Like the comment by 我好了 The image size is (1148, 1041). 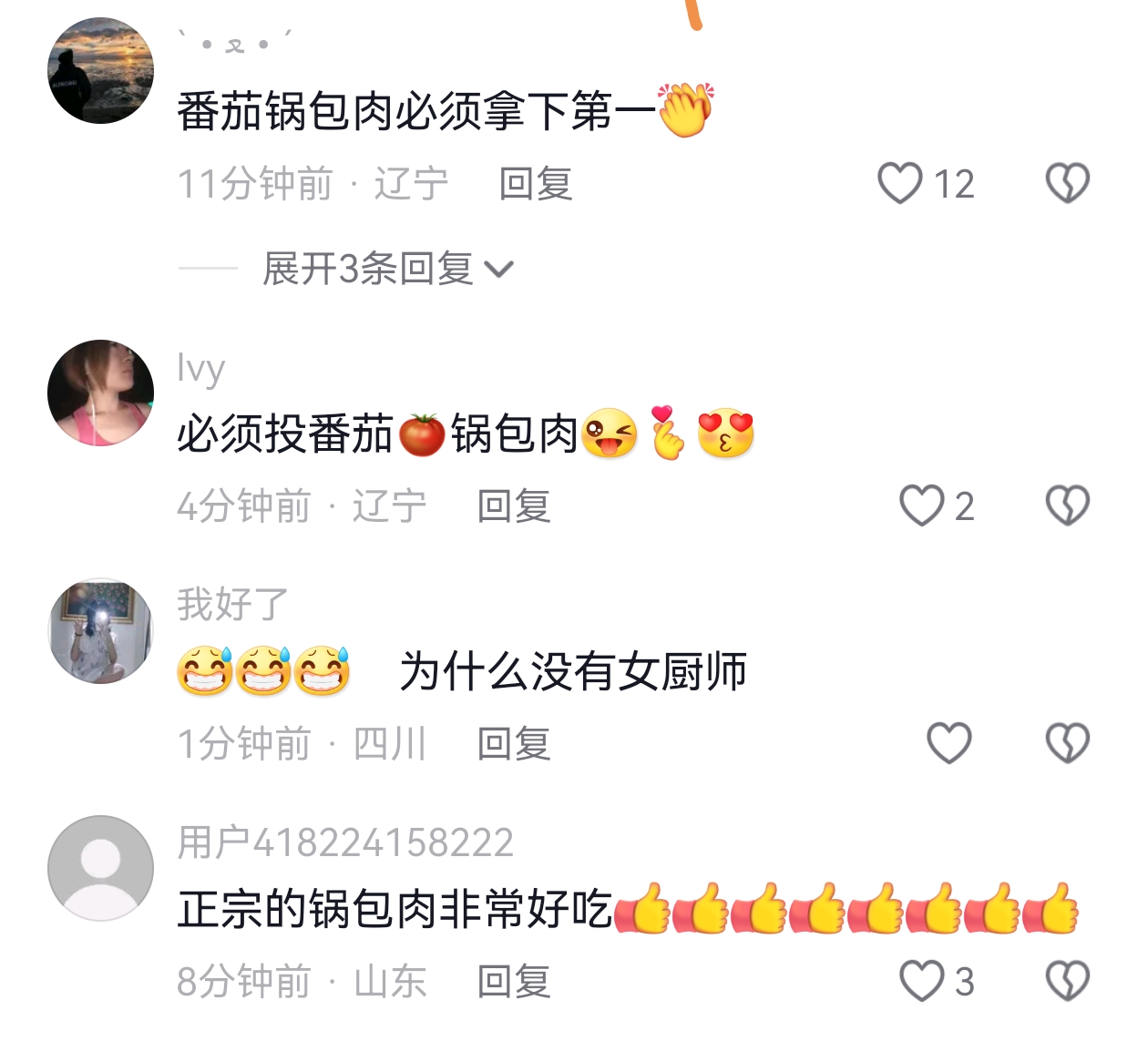(948, 743)
